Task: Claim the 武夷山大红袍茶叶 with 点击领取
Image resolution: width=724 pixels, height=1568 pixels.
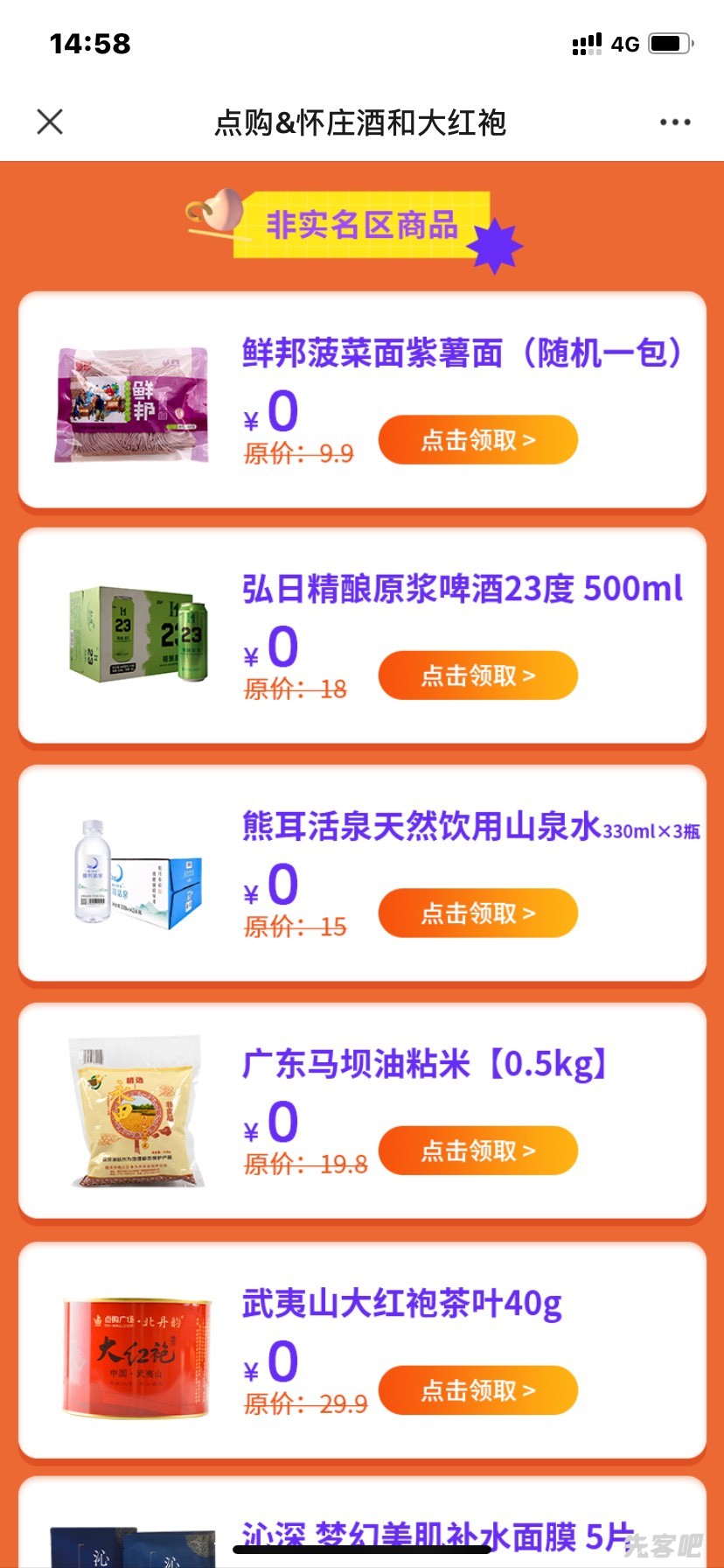Action: tap(477, 1389)
